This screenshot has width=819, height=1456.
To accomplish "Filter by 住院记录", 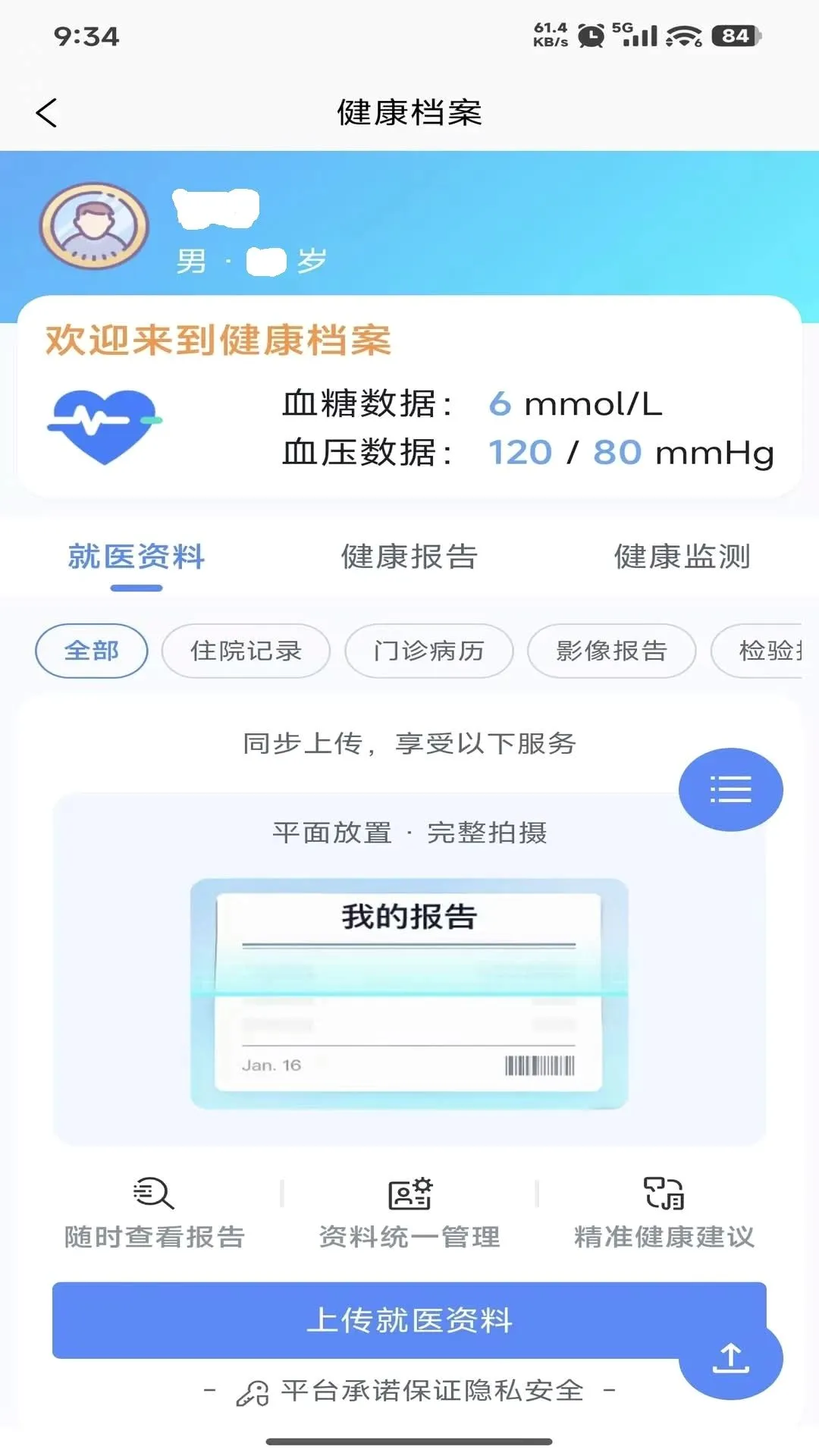I will point(246,651).
